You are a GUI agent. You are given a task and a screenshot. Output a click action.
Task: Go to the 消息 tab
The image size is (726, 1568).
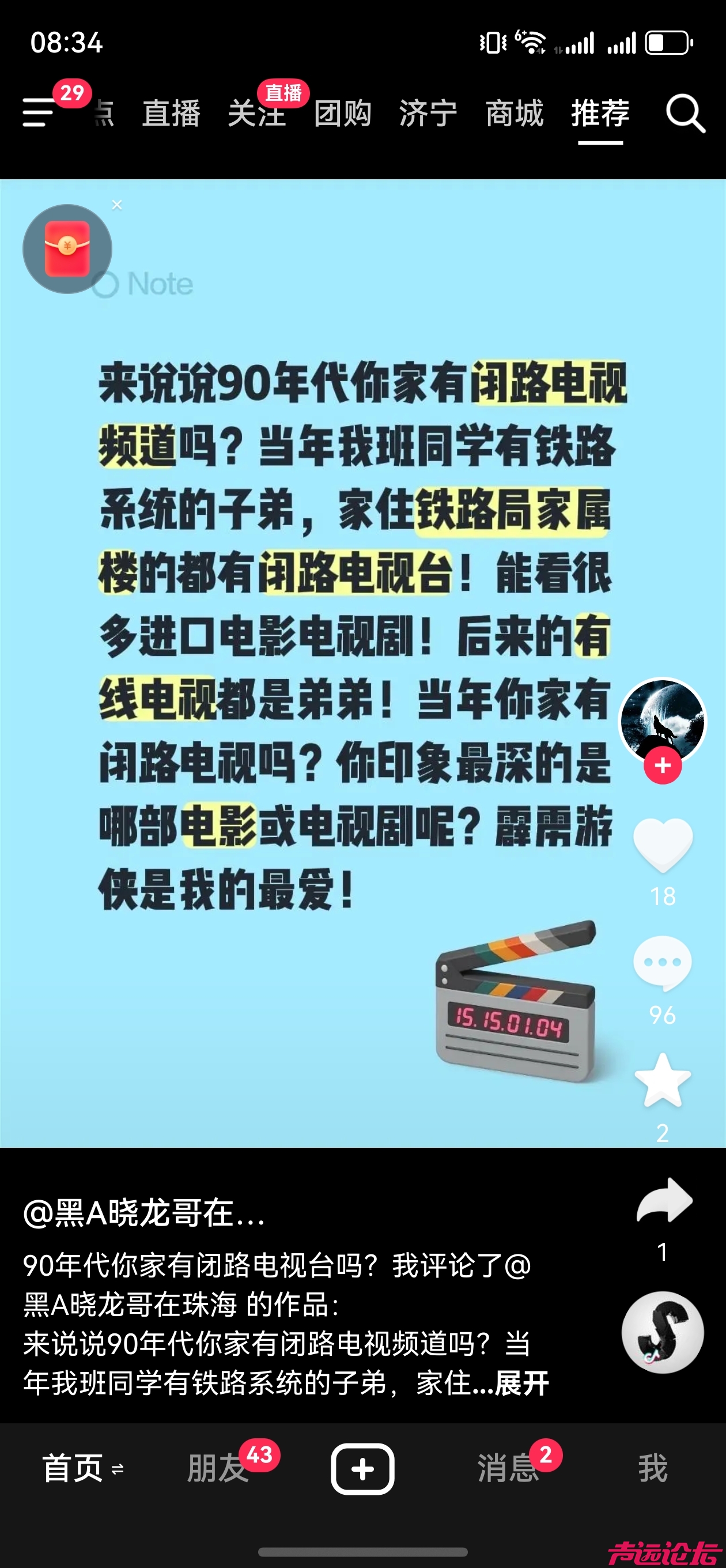(508, 1469)
